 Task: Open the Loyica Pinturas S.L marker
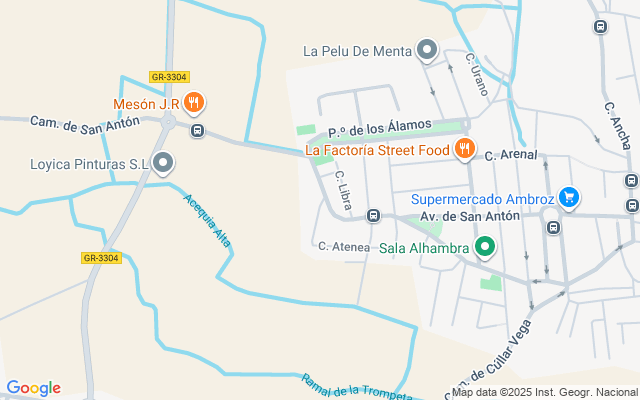[164, 162]
